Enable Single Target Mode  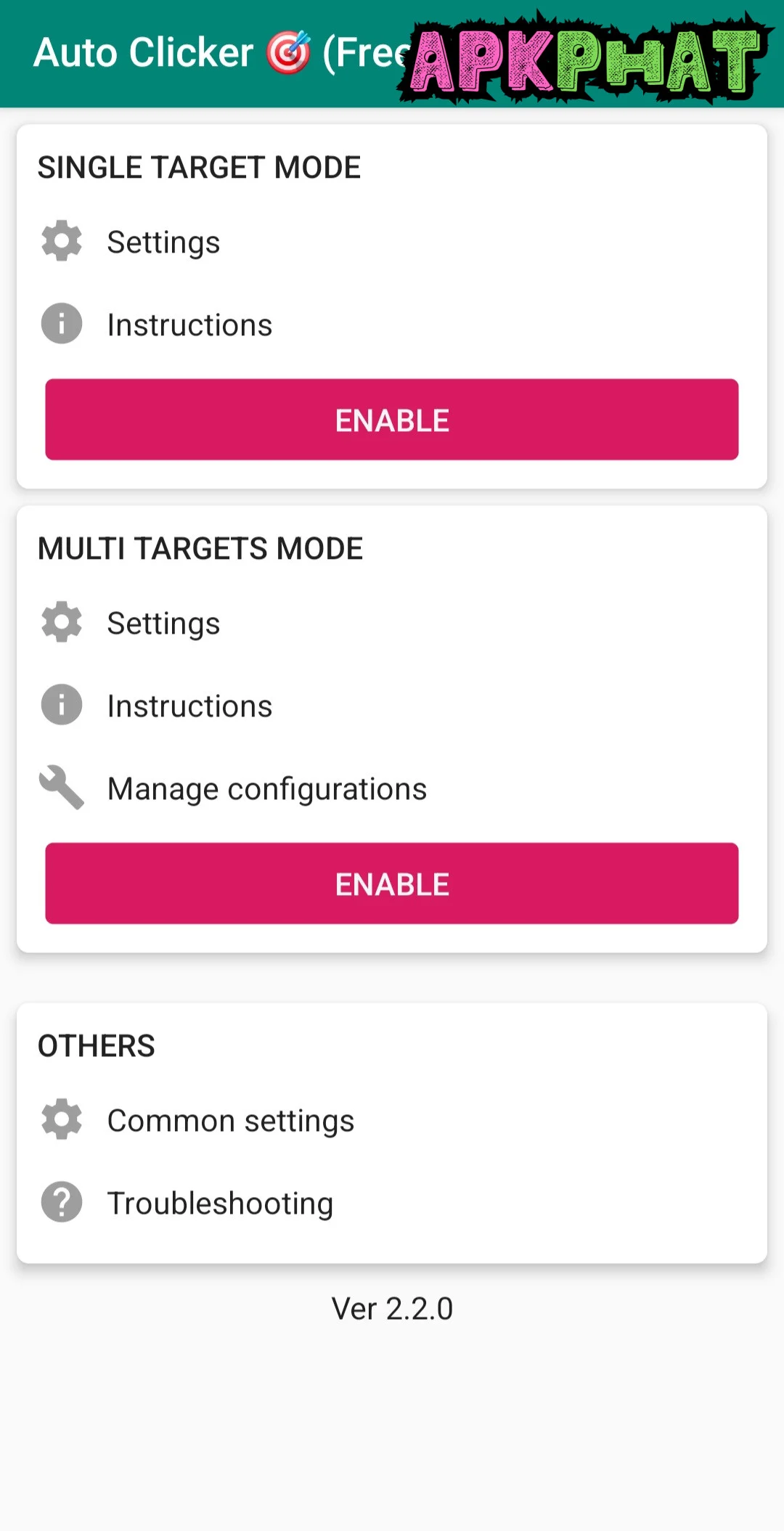pyautogui.click(x=392, y=420)
